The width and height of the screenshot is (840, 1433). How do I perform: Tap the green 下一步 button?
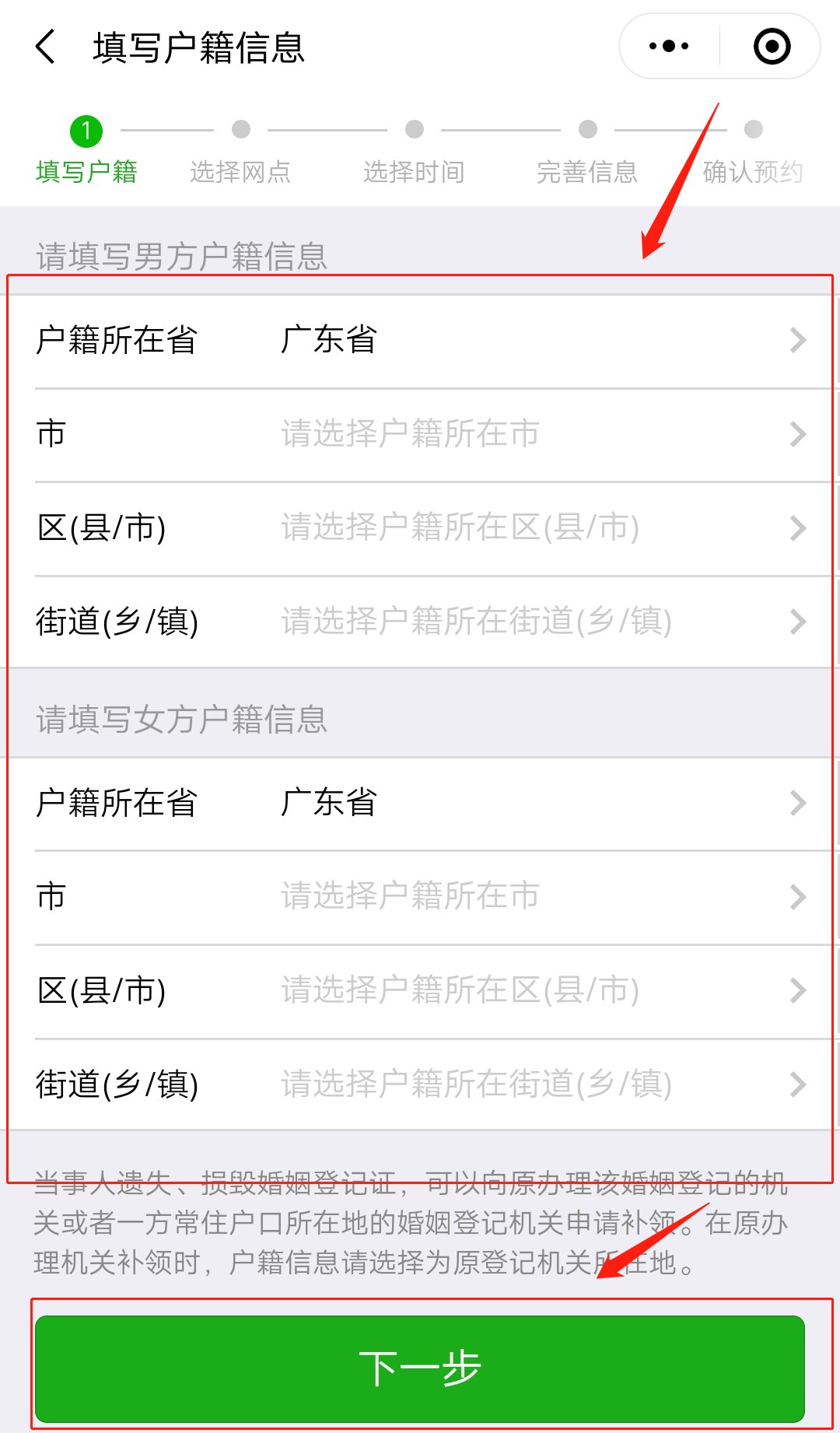point(420,1368)
